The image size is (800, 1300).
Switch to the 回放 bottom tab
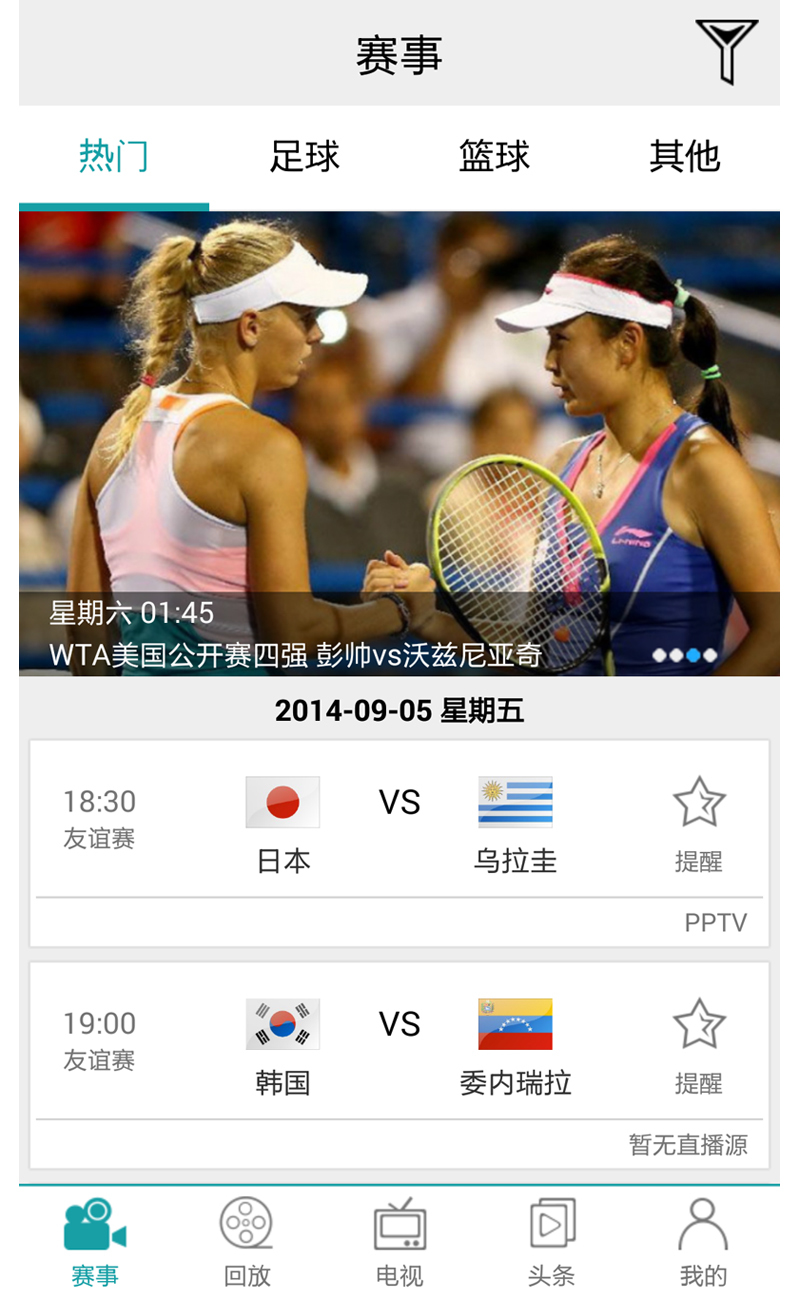[x=247, y=1242]
